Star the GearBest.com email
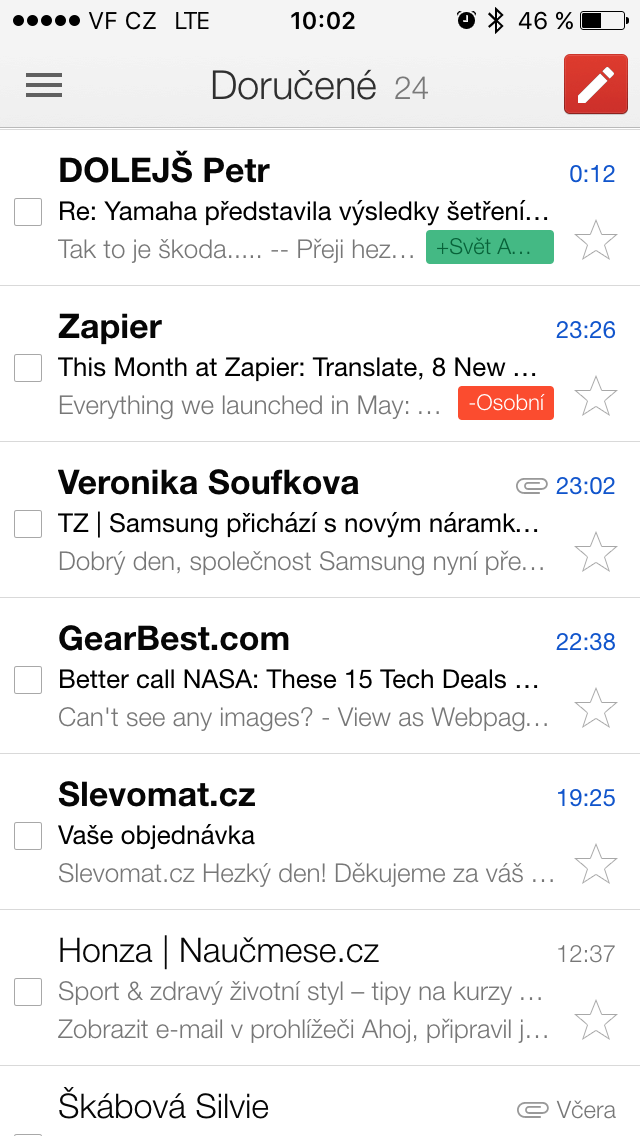The height and width of the screenshot is (1136, 640). (596, 709)
